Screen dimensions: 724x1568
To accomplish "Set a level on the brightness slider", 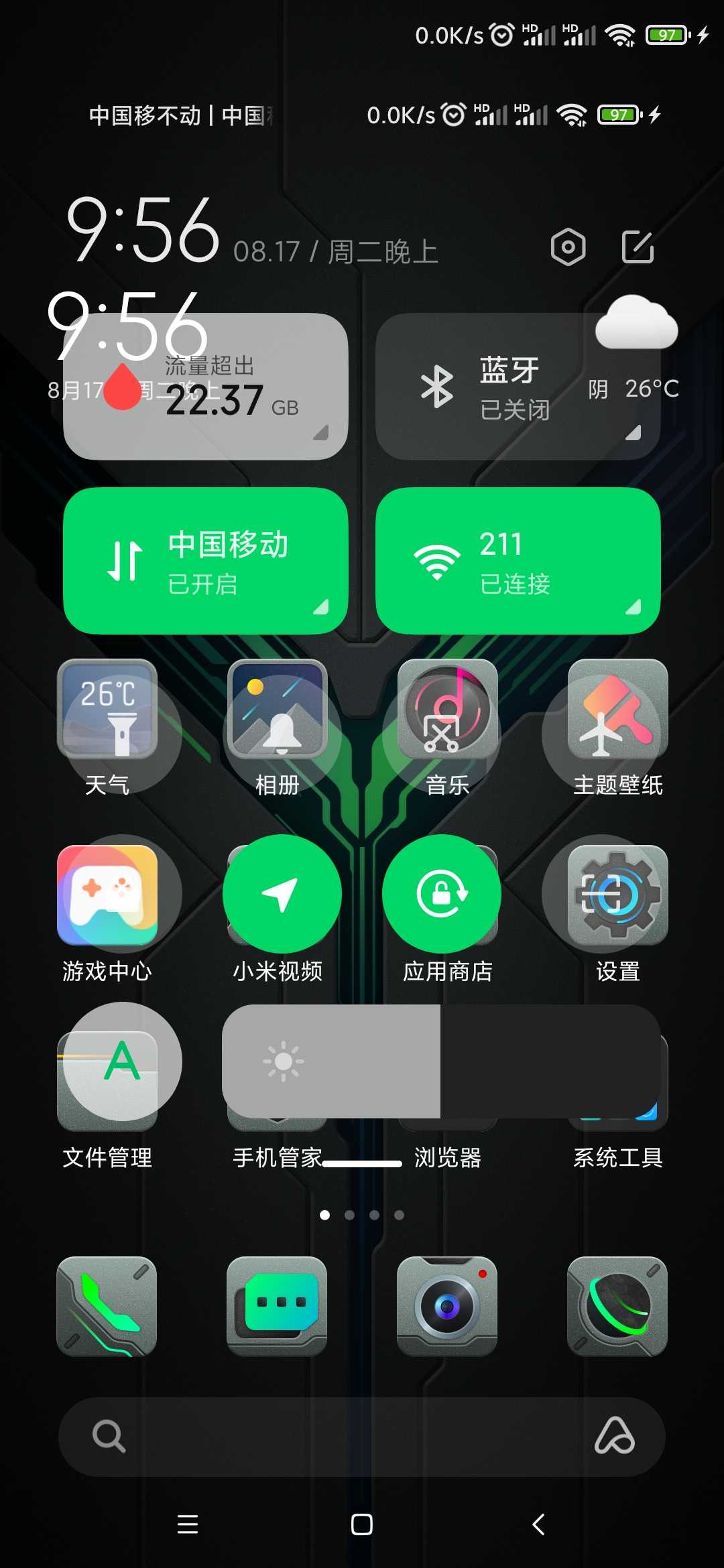I will tap(441, 1061).
